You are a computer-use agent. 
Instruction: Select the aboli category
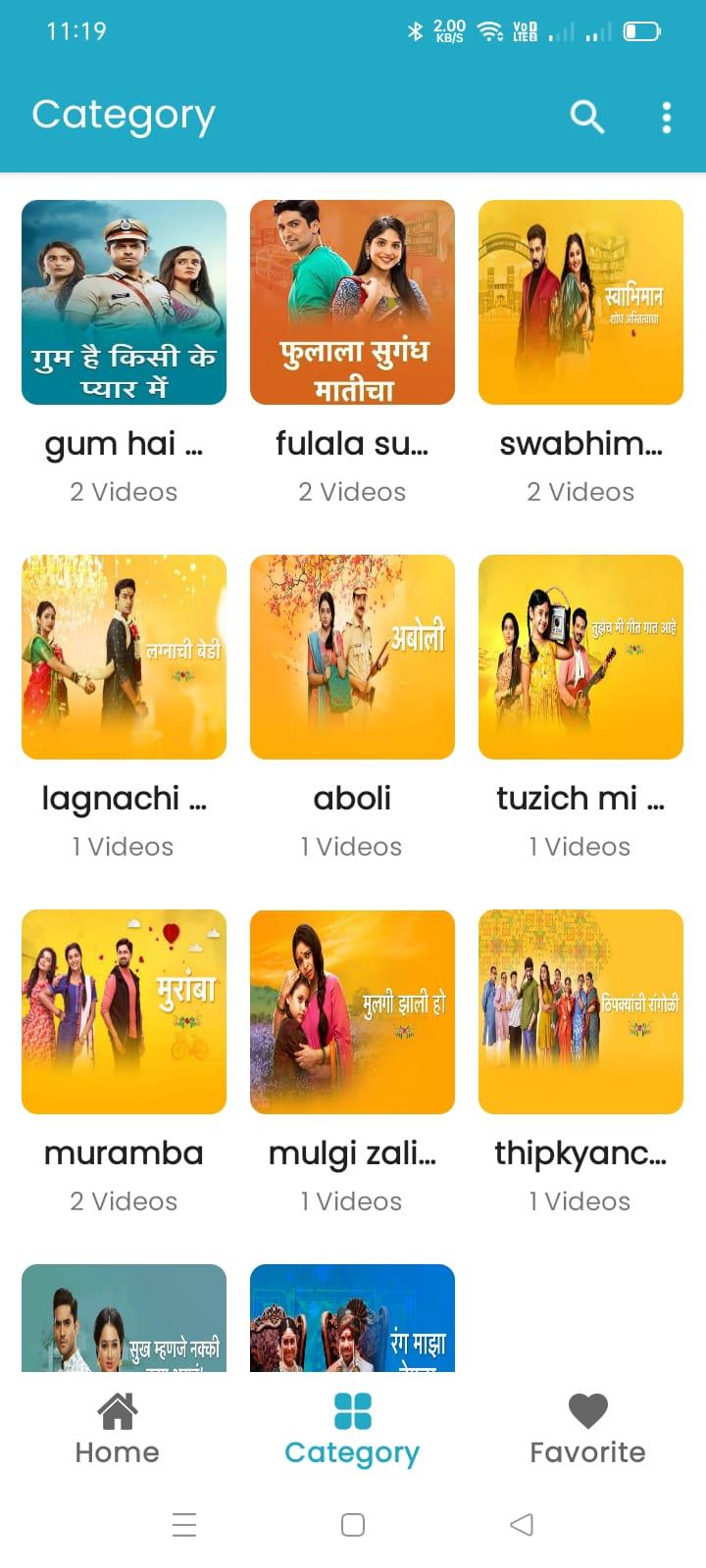coord(352,658)
